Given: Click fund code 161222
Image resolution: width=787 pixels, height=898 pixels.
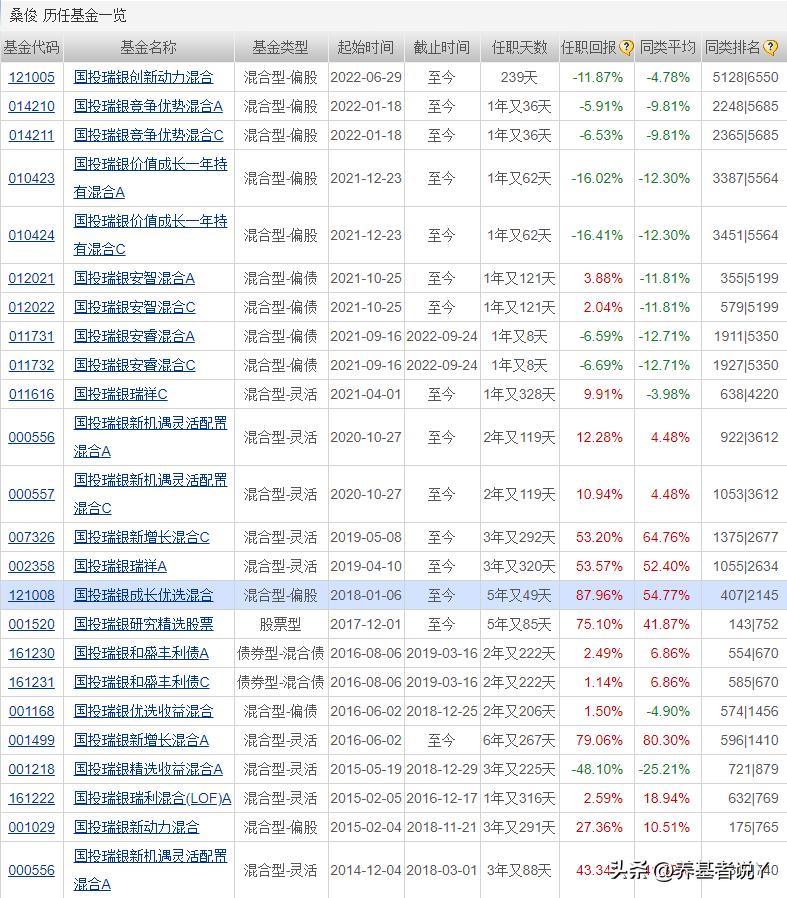Looking at the screenshot, I should (31, 798).
